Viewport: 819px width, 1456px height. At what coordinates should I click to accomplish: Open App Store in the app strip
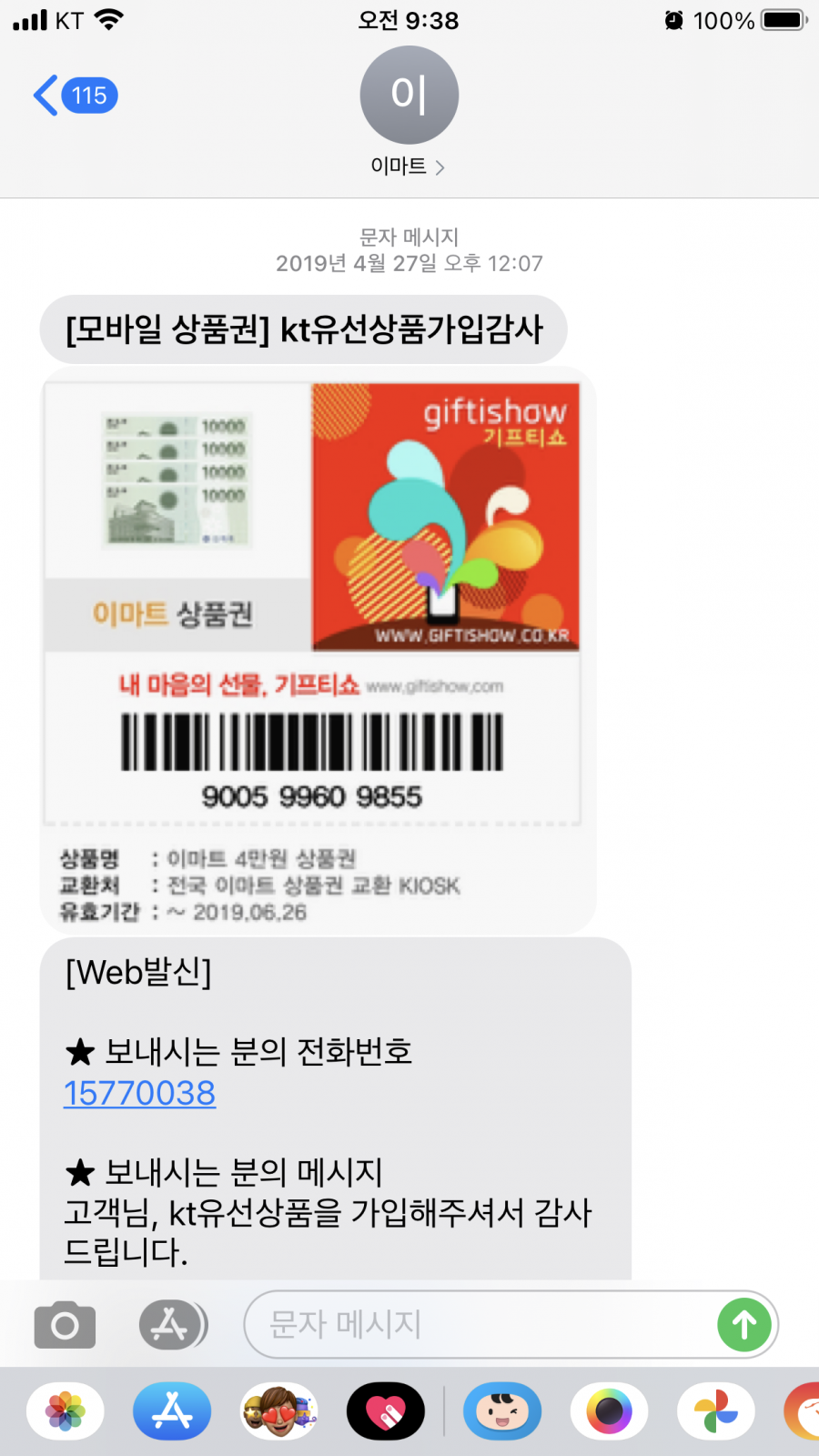172,1411
